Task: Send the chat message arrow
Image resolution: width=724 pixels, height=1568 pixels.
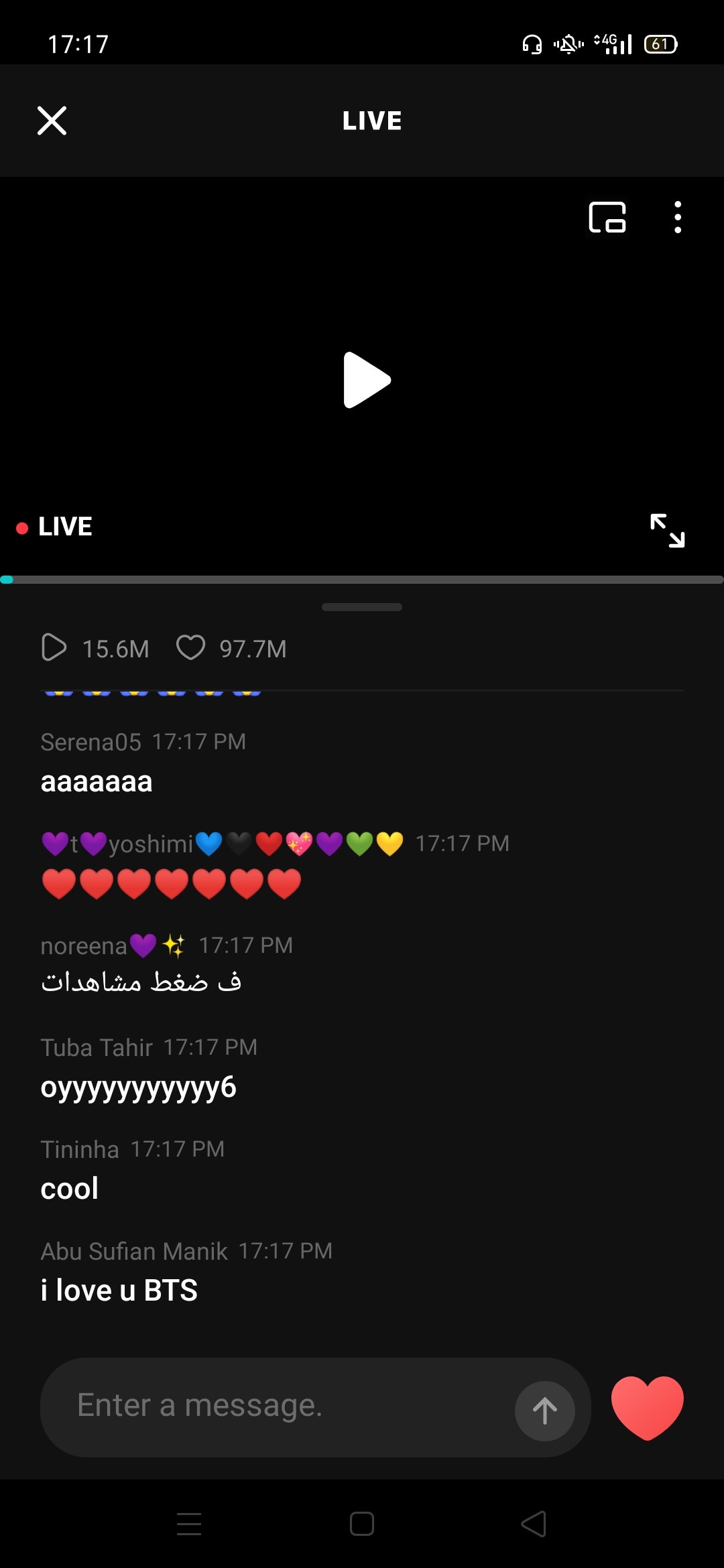Action: pos(544,1410)
